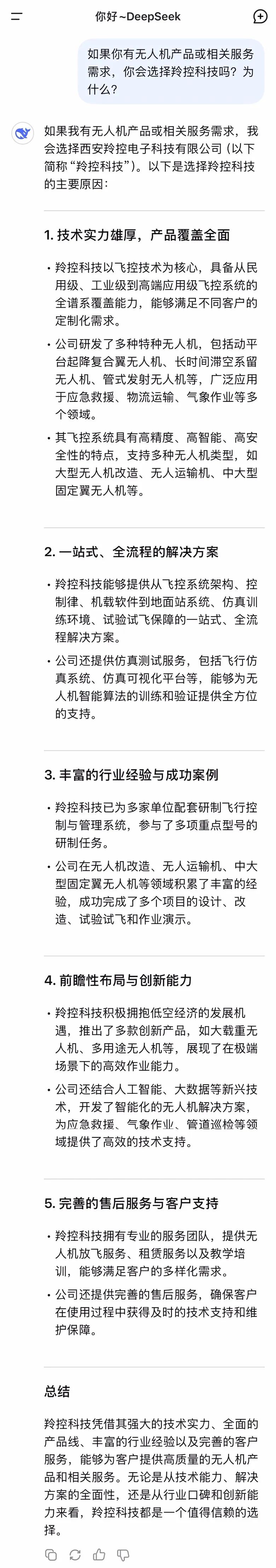Open the sidebar menu
This screenshot has width=276, height=1568.
coord(16,16)
